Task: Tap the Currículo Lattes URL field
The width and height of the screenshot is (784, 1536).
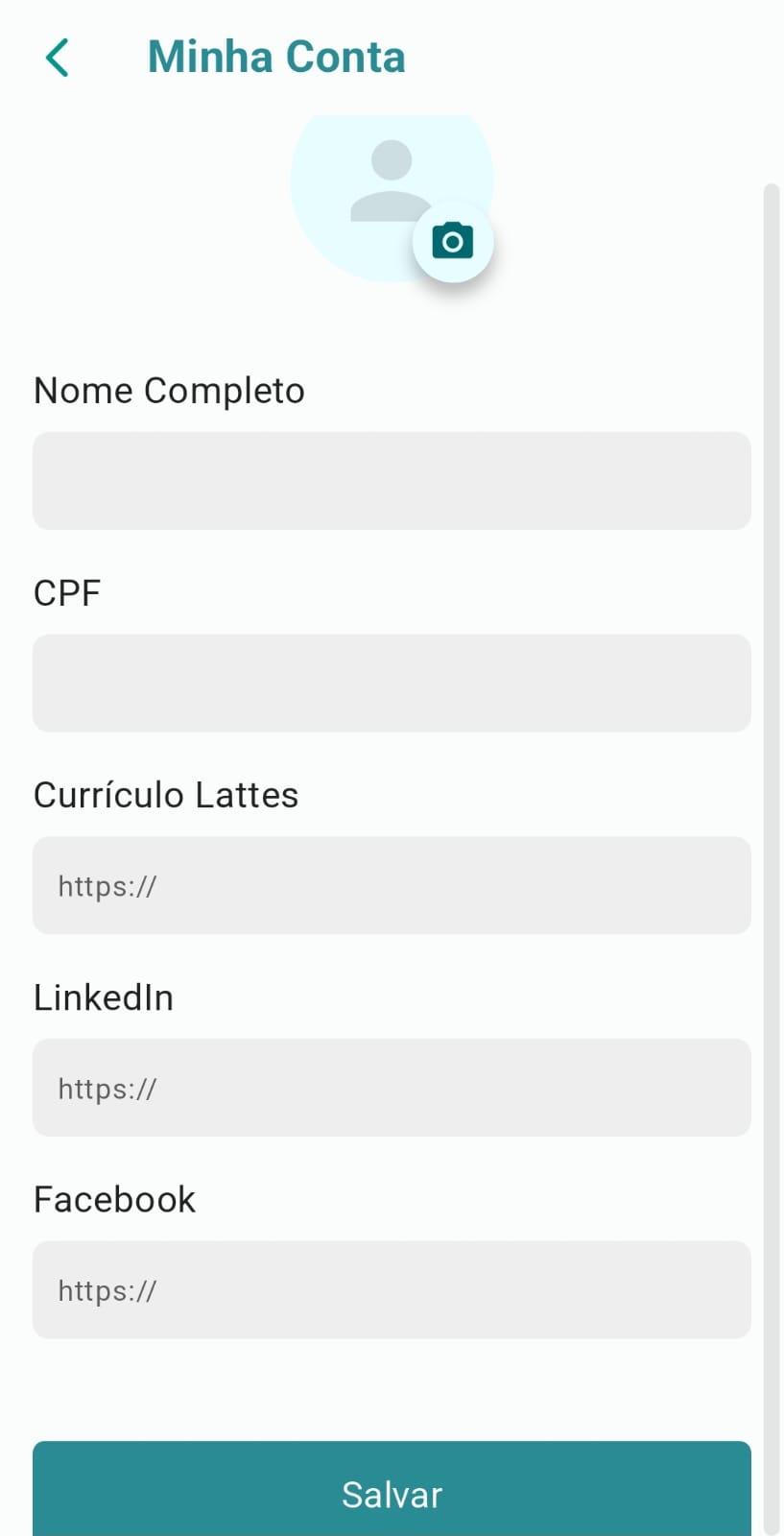Action: click(x=392, y=885)
